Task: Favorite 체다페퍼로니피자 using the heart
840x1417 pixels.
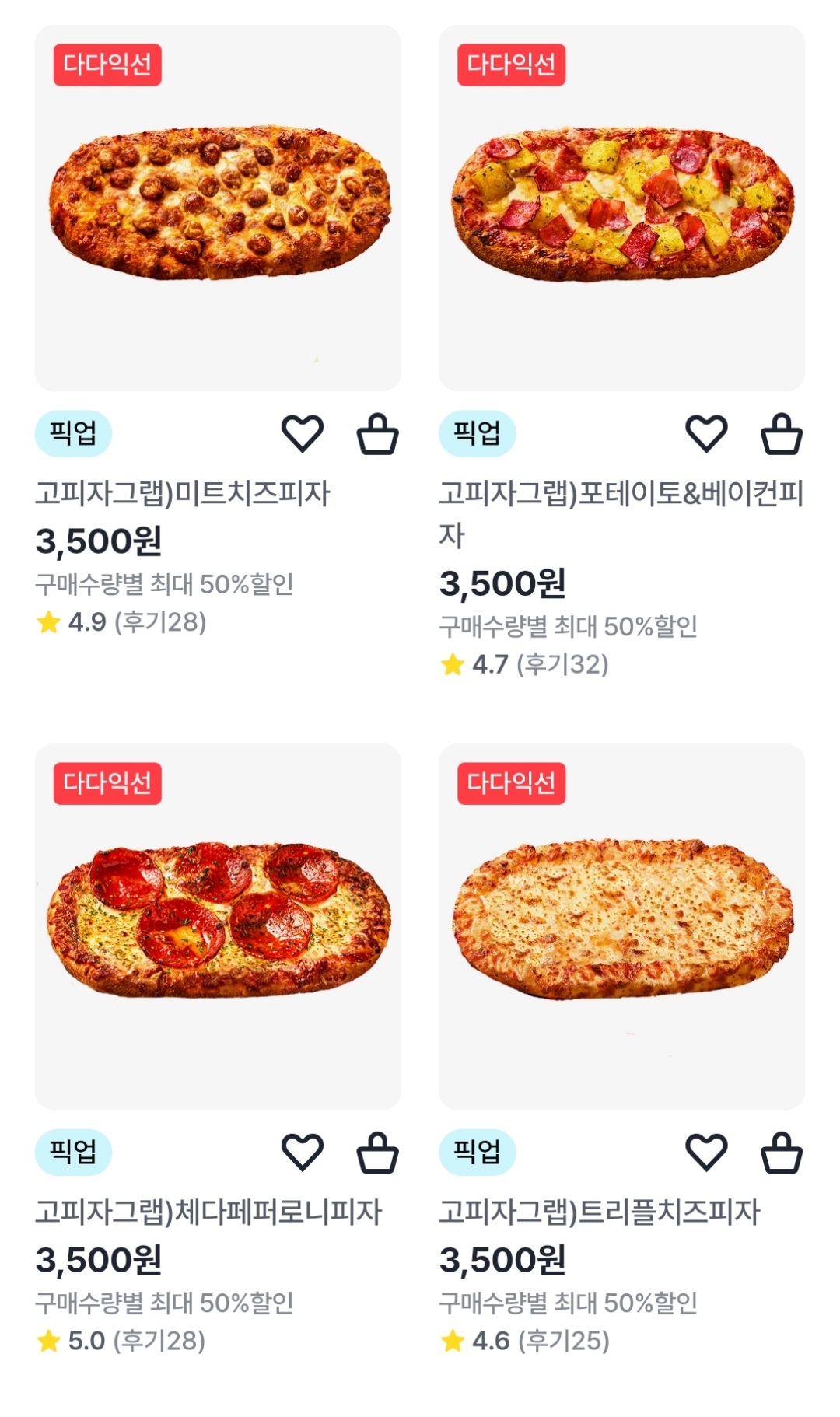Action: coord(302,1153)
